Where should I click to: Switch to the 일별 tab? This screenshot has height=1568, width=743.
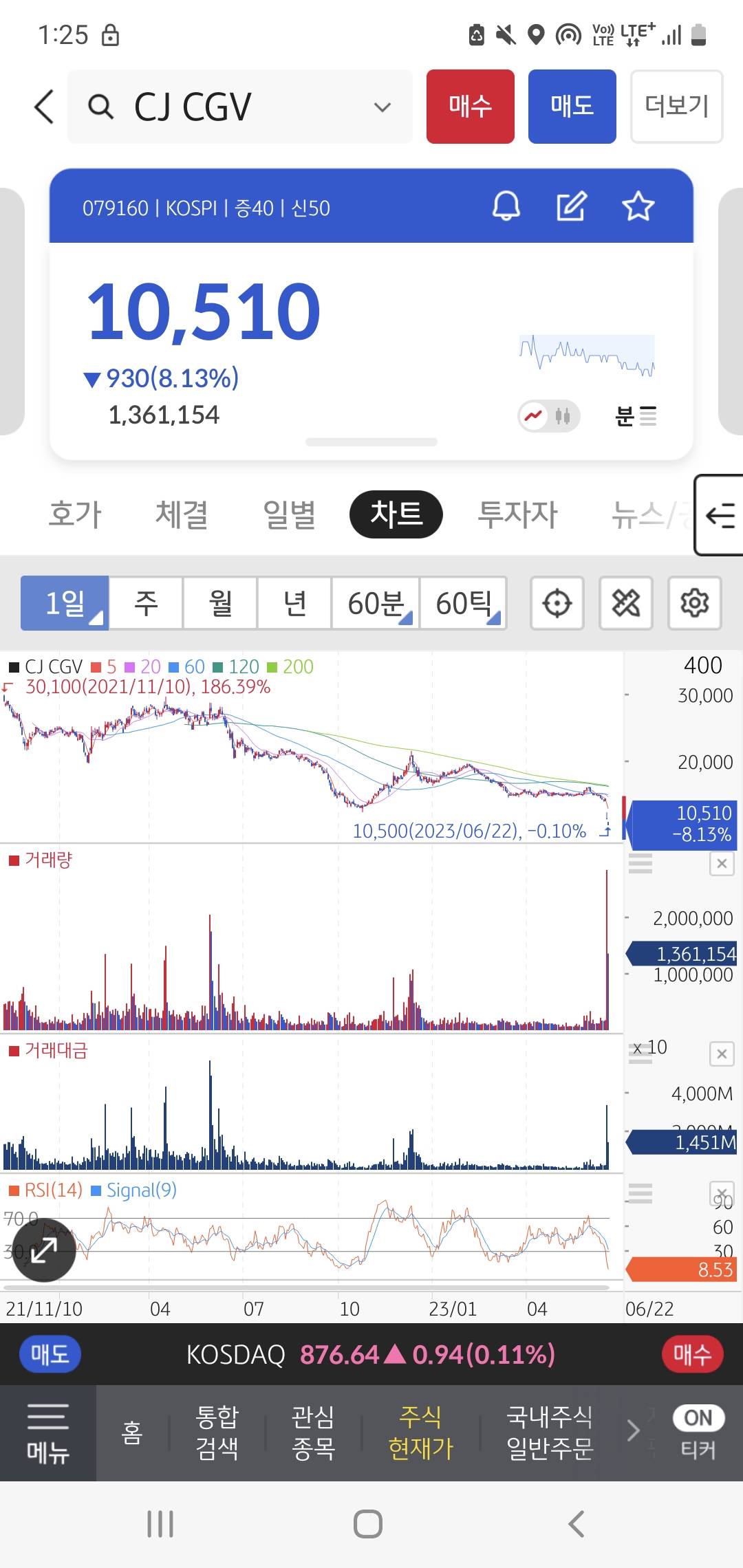point(289,514)
